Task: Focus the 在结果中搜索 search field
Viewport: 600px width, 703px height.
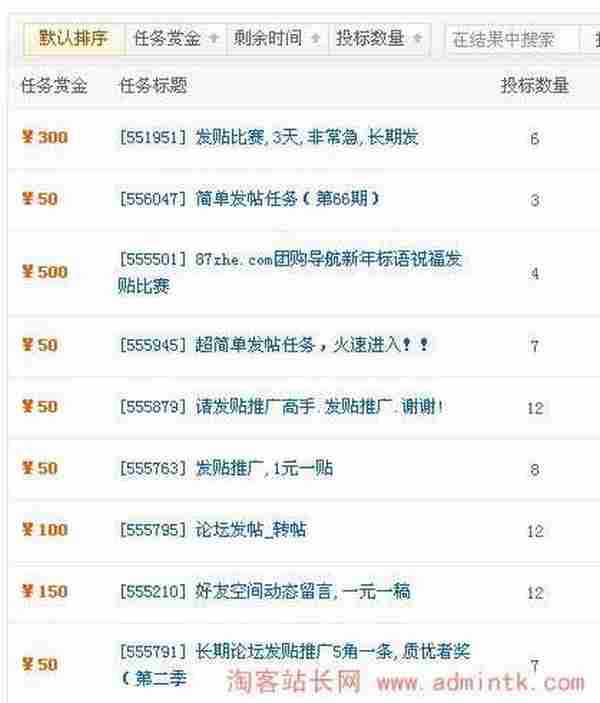Action: (511, 39)
